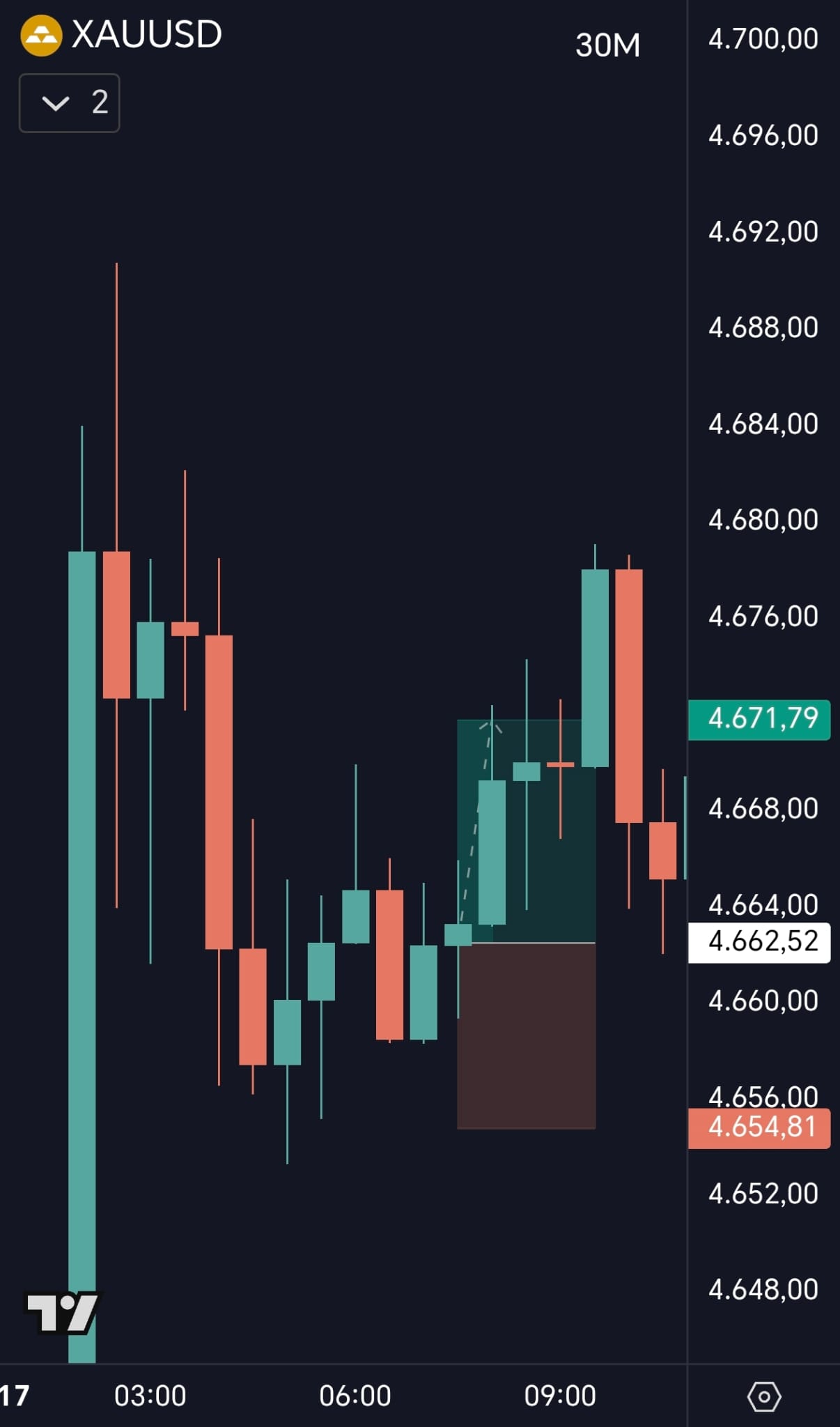Change the 30M timeframe
This screenshot has height=1427, width=840.
pyautogui.click(x=607, y=45)
